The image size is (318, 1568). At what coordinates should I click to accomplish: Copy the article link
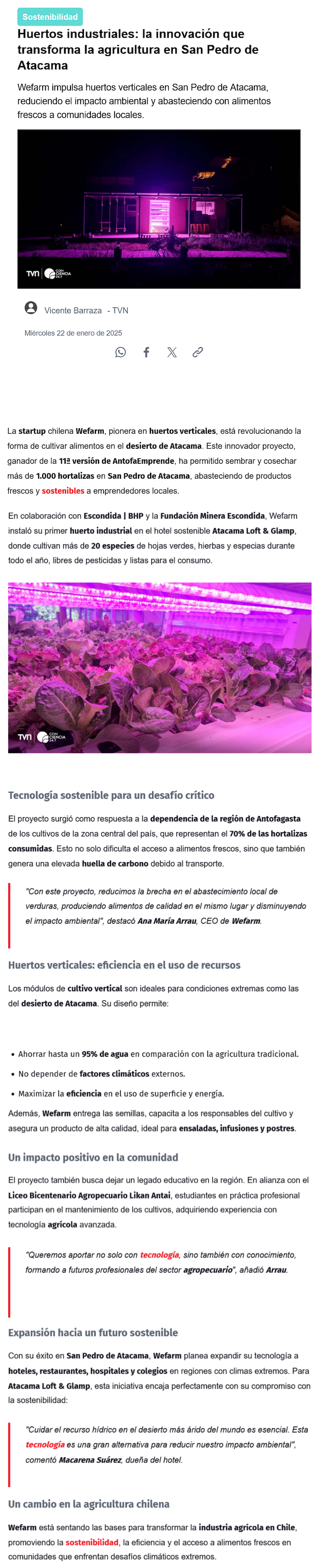[198, 352]
